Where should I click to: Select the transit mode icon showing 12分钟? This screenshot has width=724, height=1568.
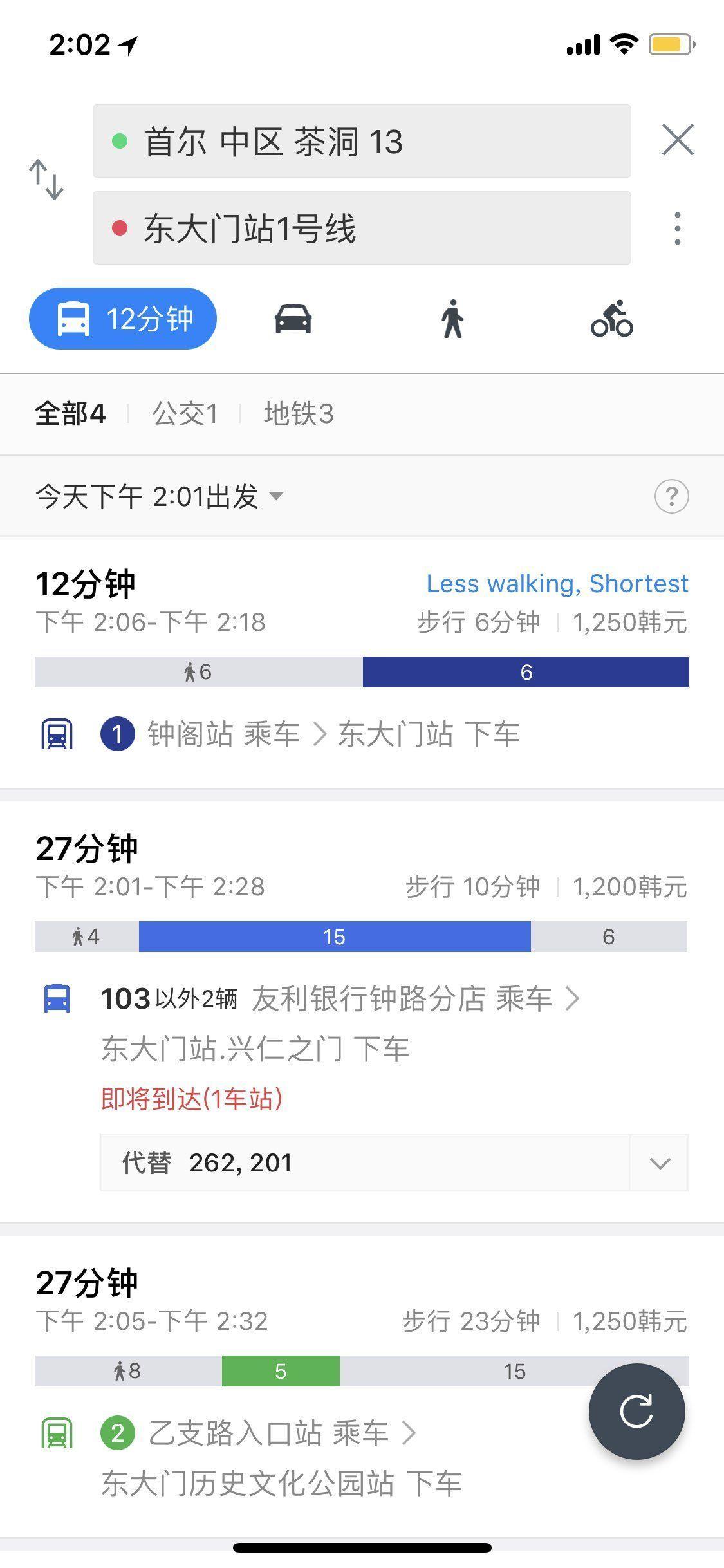(x=122, y=318)
